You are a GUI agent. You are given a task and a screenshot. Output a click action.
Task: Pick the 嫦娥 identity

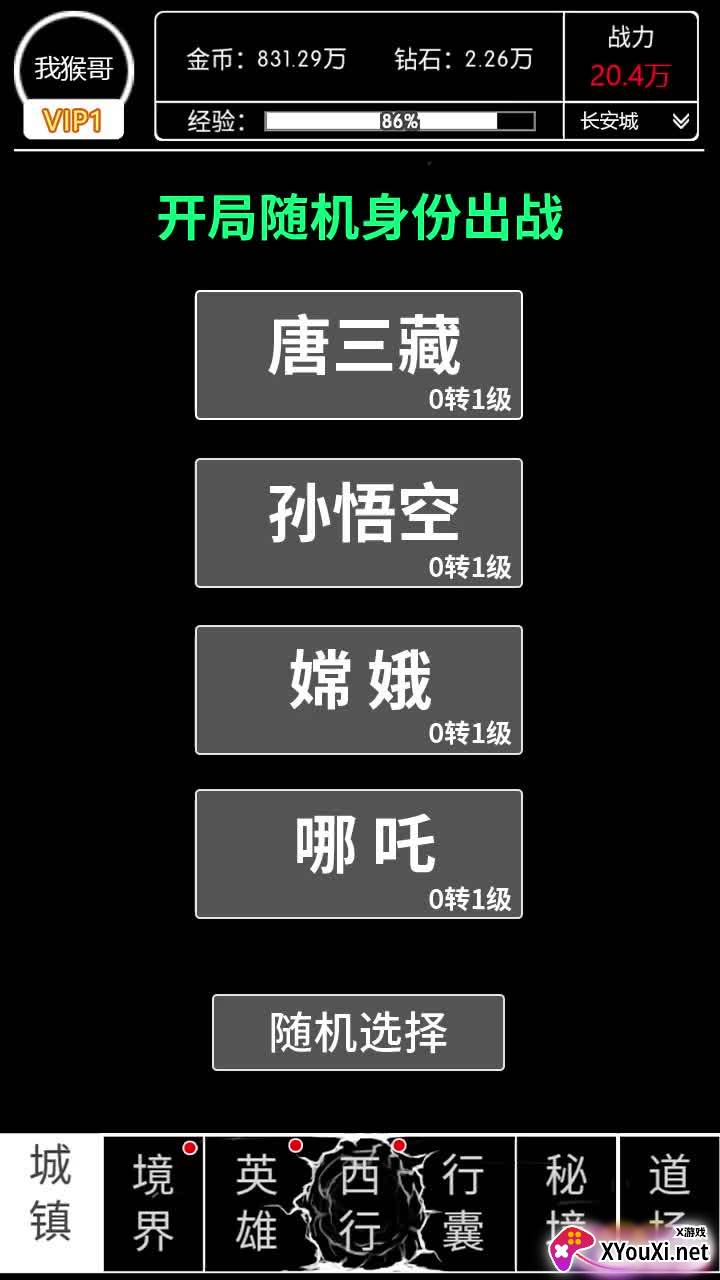tap(359, 690)
